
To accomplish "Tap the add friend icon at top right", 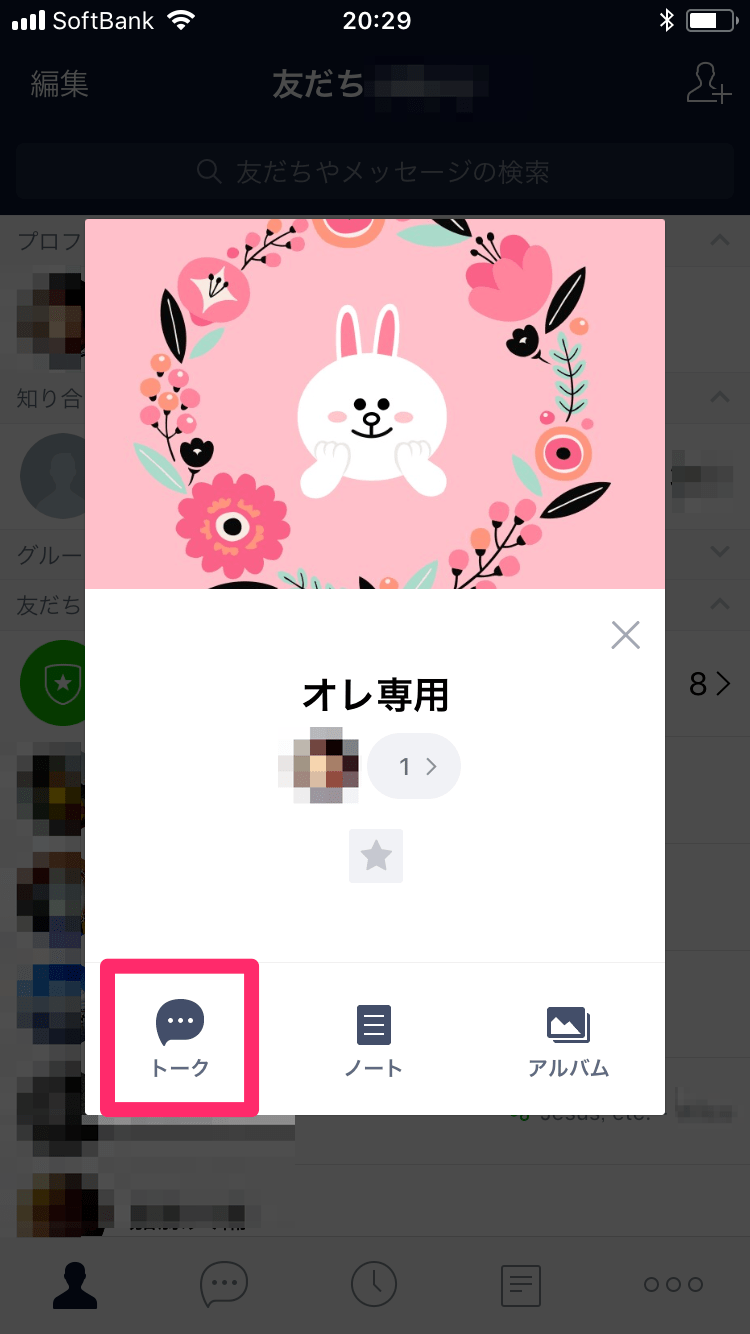I will (x=708, y=85).
